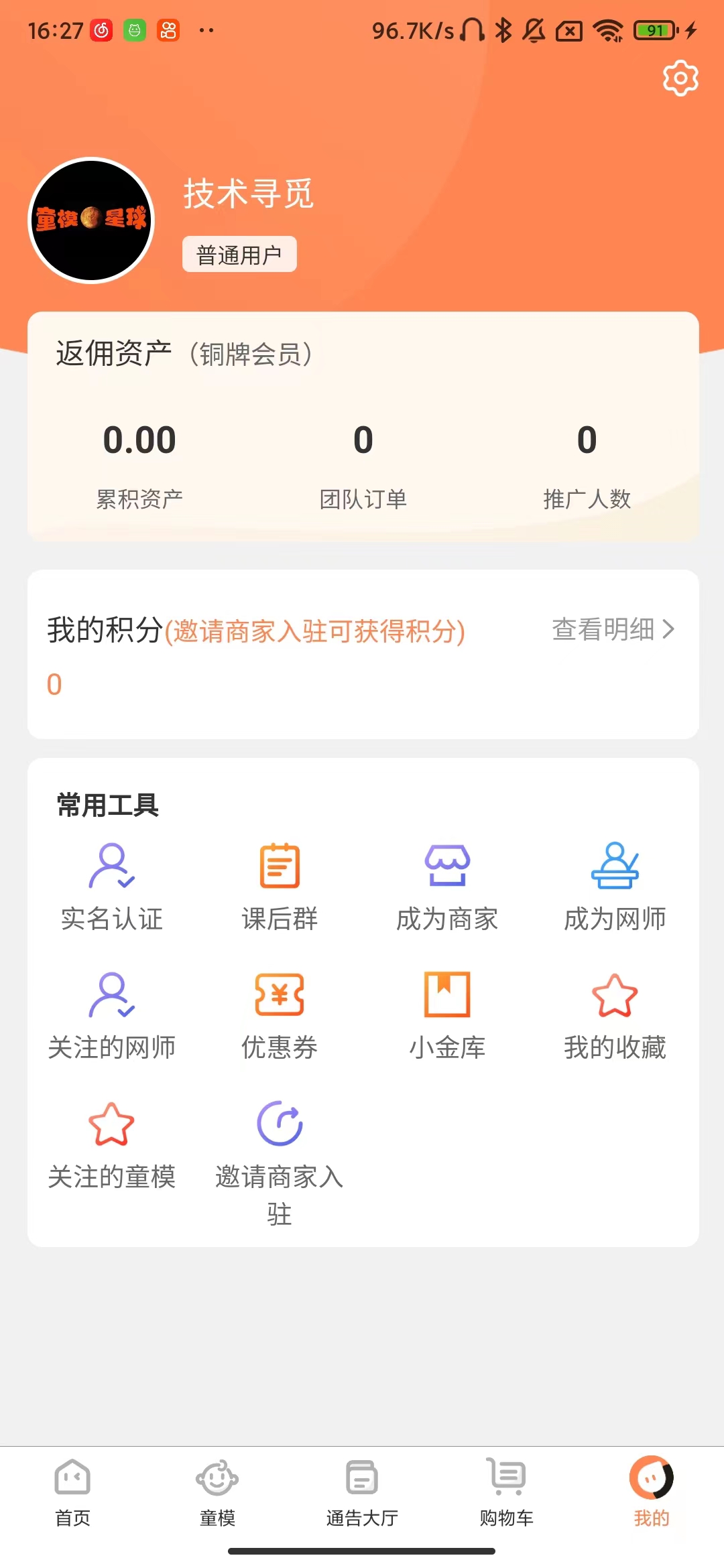The height and width of the screenshot is (1568, 724).
Task: Open settings gear icon
Action: [x=680, y=78]
